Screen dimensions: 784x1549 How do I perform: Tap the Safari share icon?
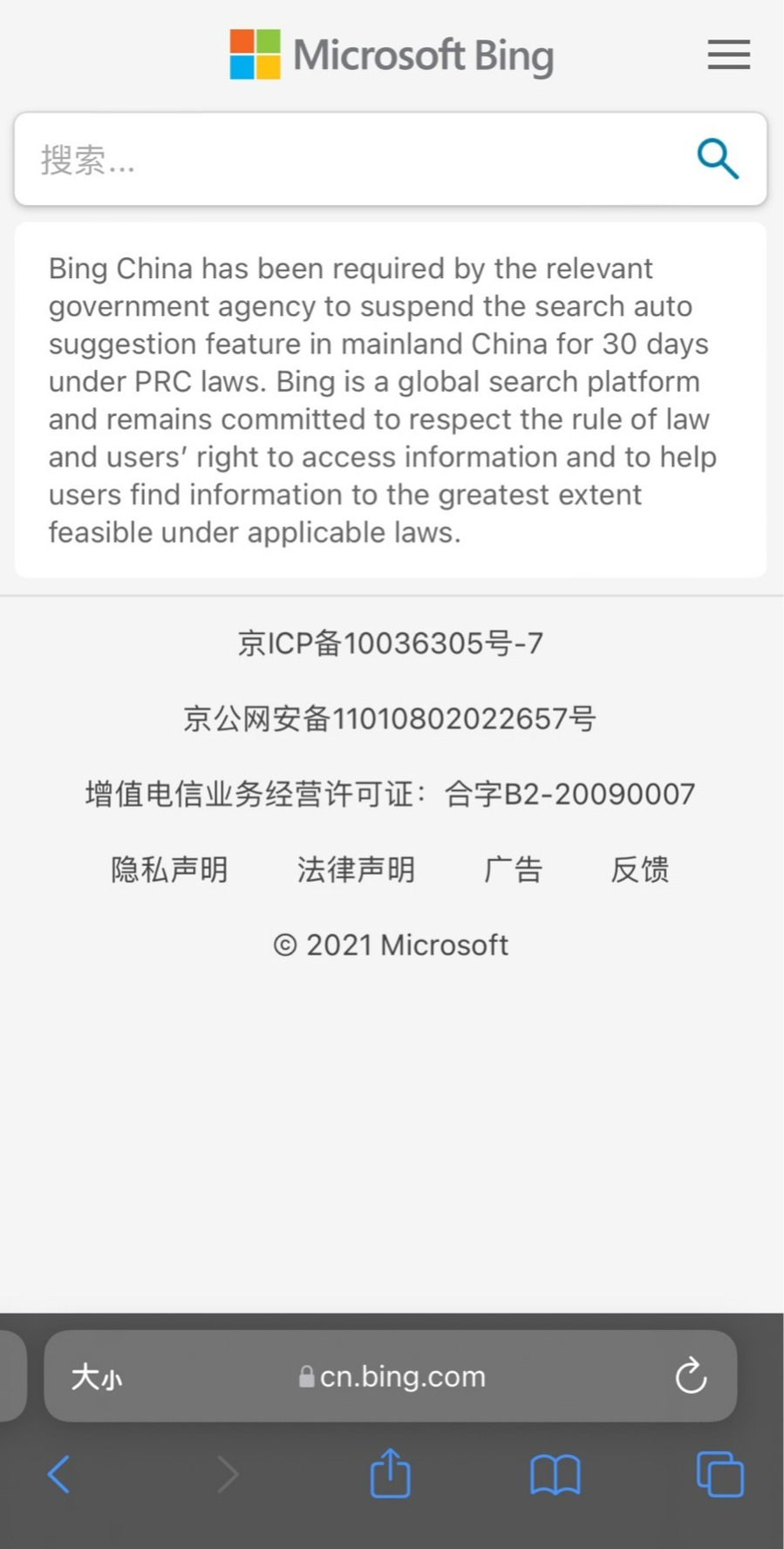click(390, 1474)
